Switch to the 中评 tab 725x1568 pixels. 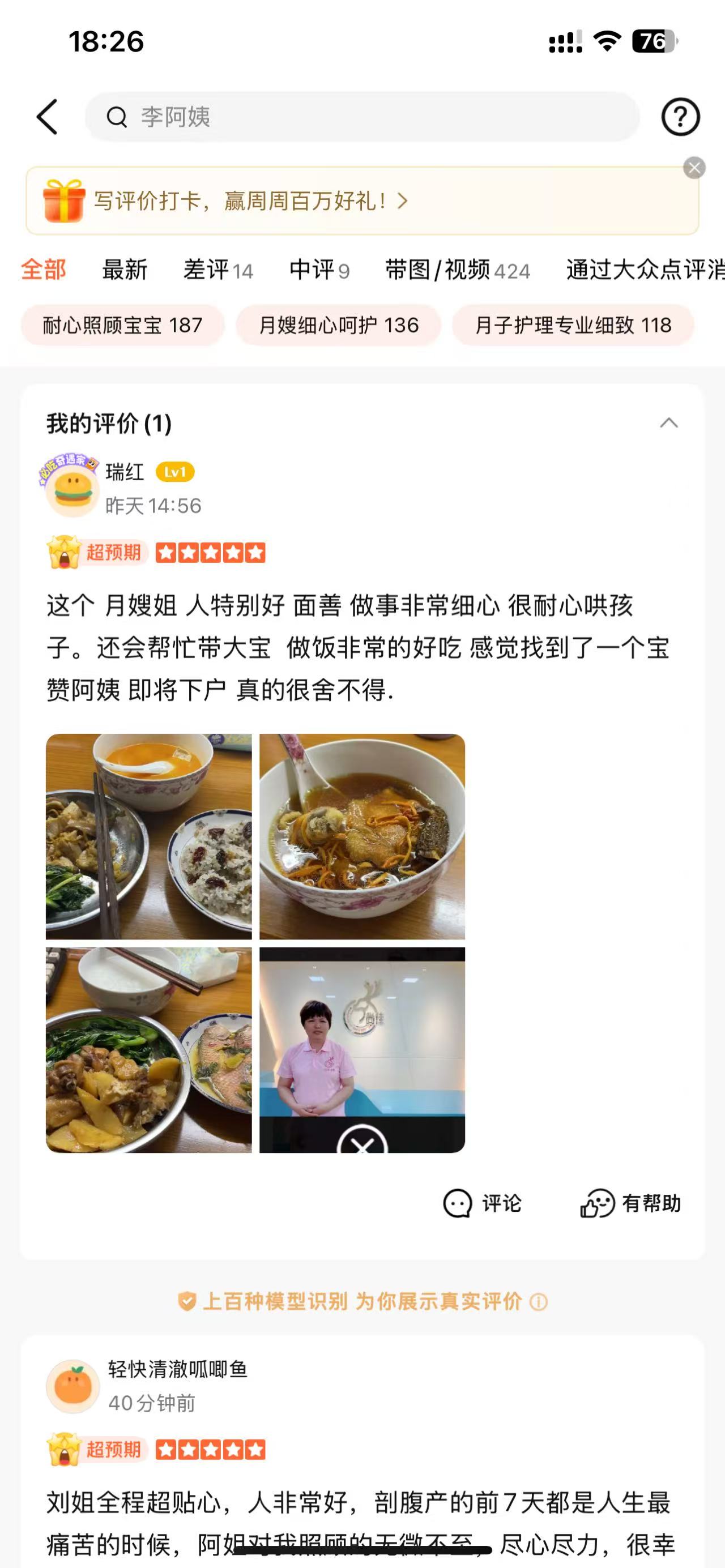coord(318,269)
